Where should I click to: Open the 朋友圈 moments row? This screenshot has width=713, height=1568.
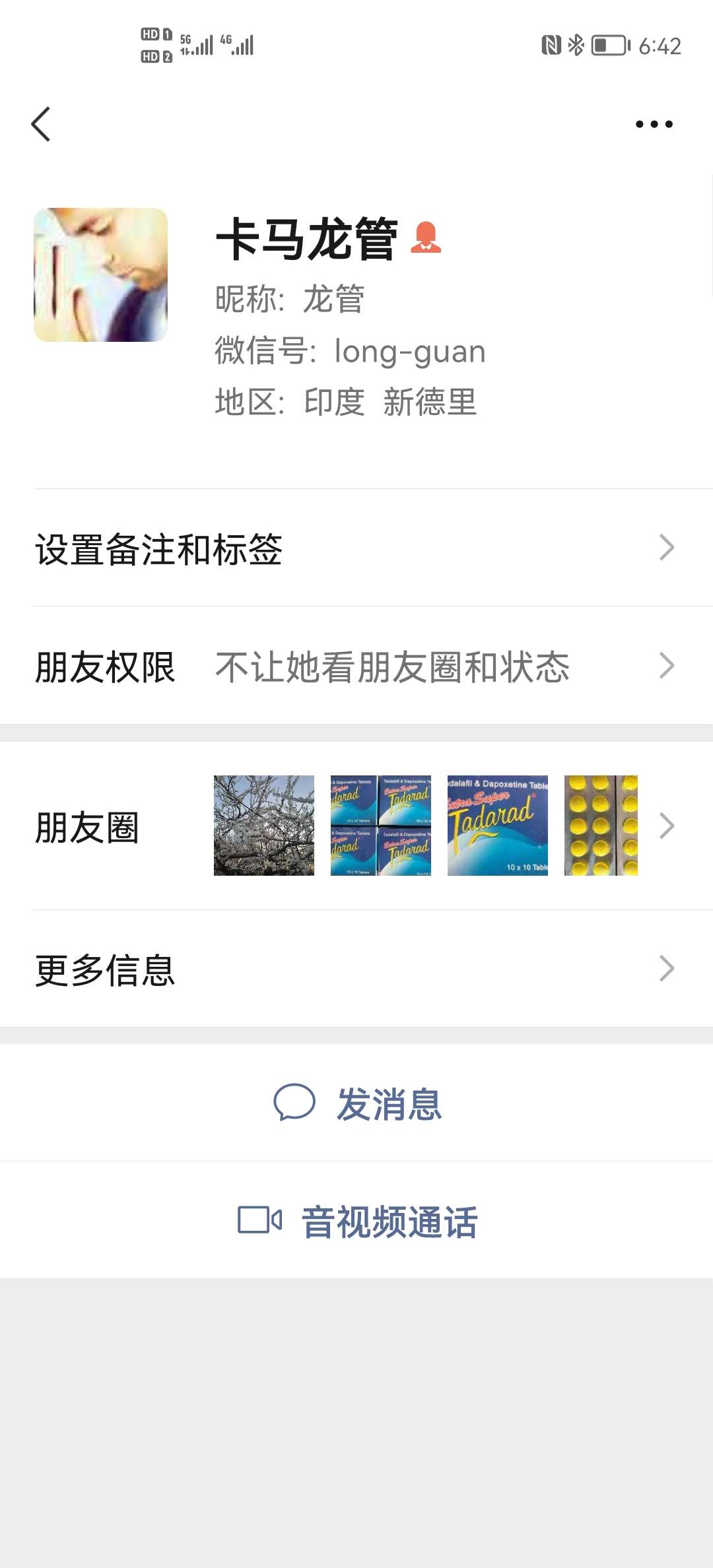tap(356, 826)
